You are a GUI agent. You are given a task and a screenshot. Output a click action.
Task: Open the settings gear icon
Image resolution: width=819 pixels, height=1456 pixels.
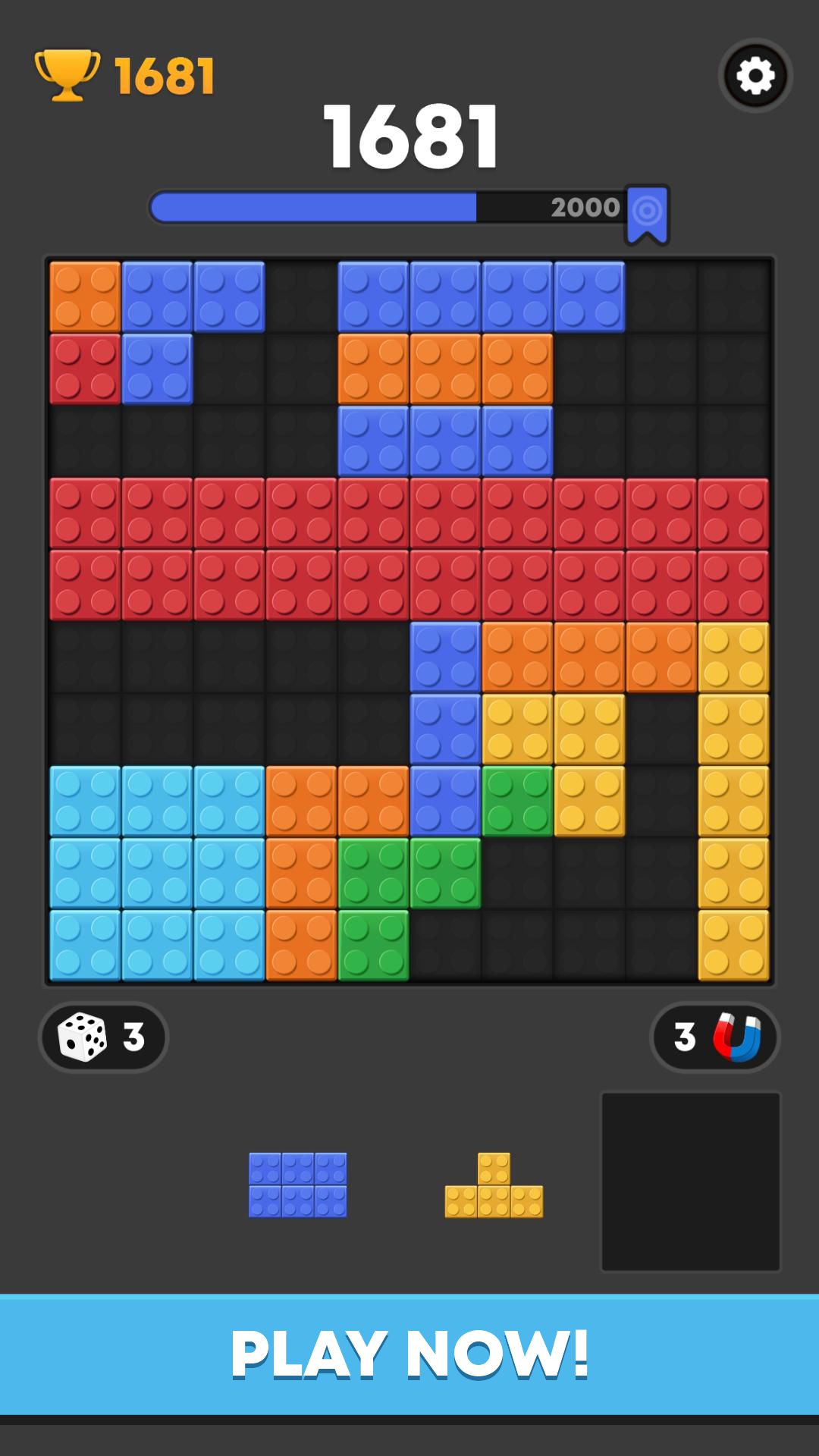(755, 74)
